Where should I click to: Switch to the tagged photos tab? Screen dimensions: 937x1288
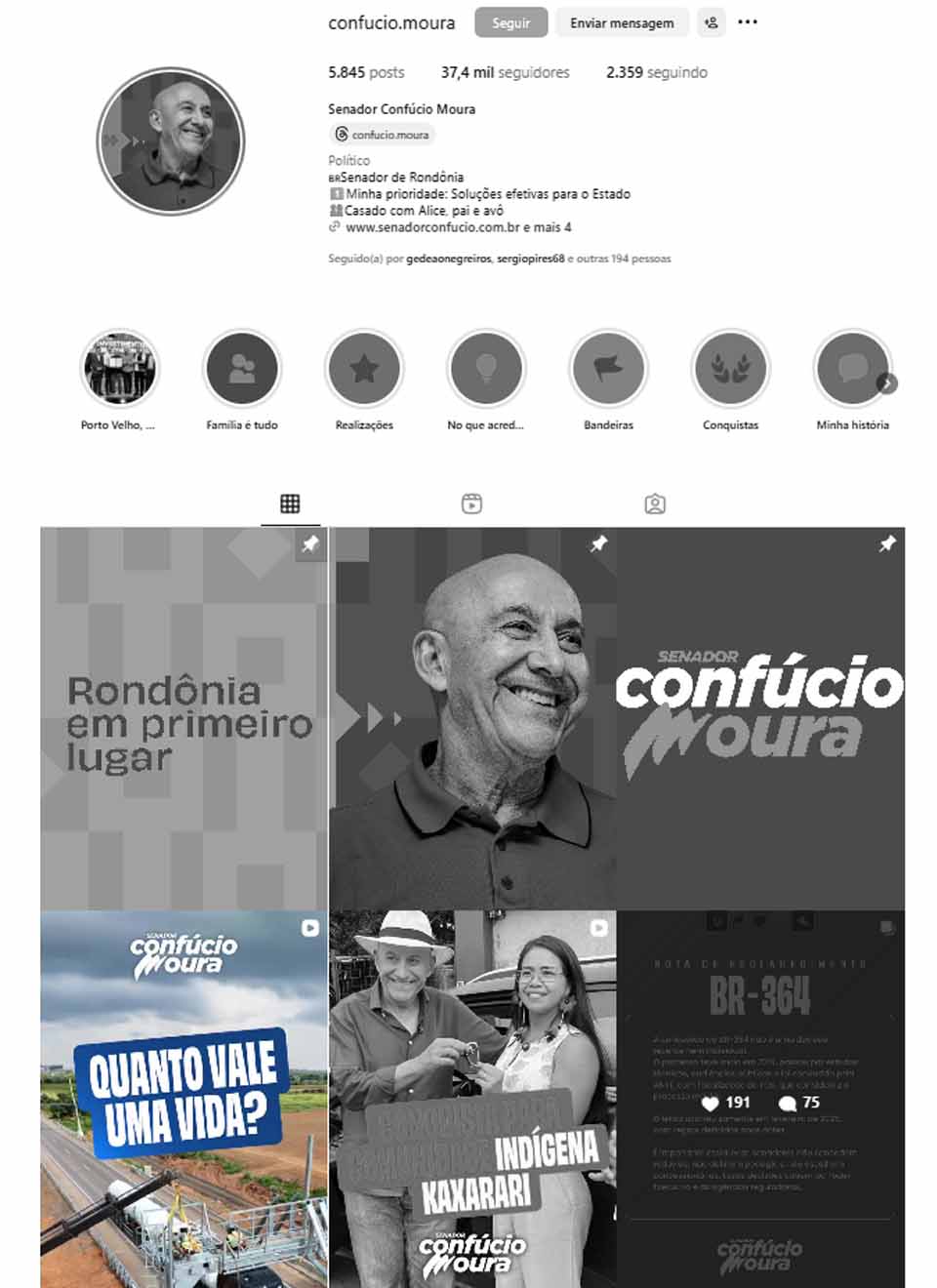coord(655,504)
